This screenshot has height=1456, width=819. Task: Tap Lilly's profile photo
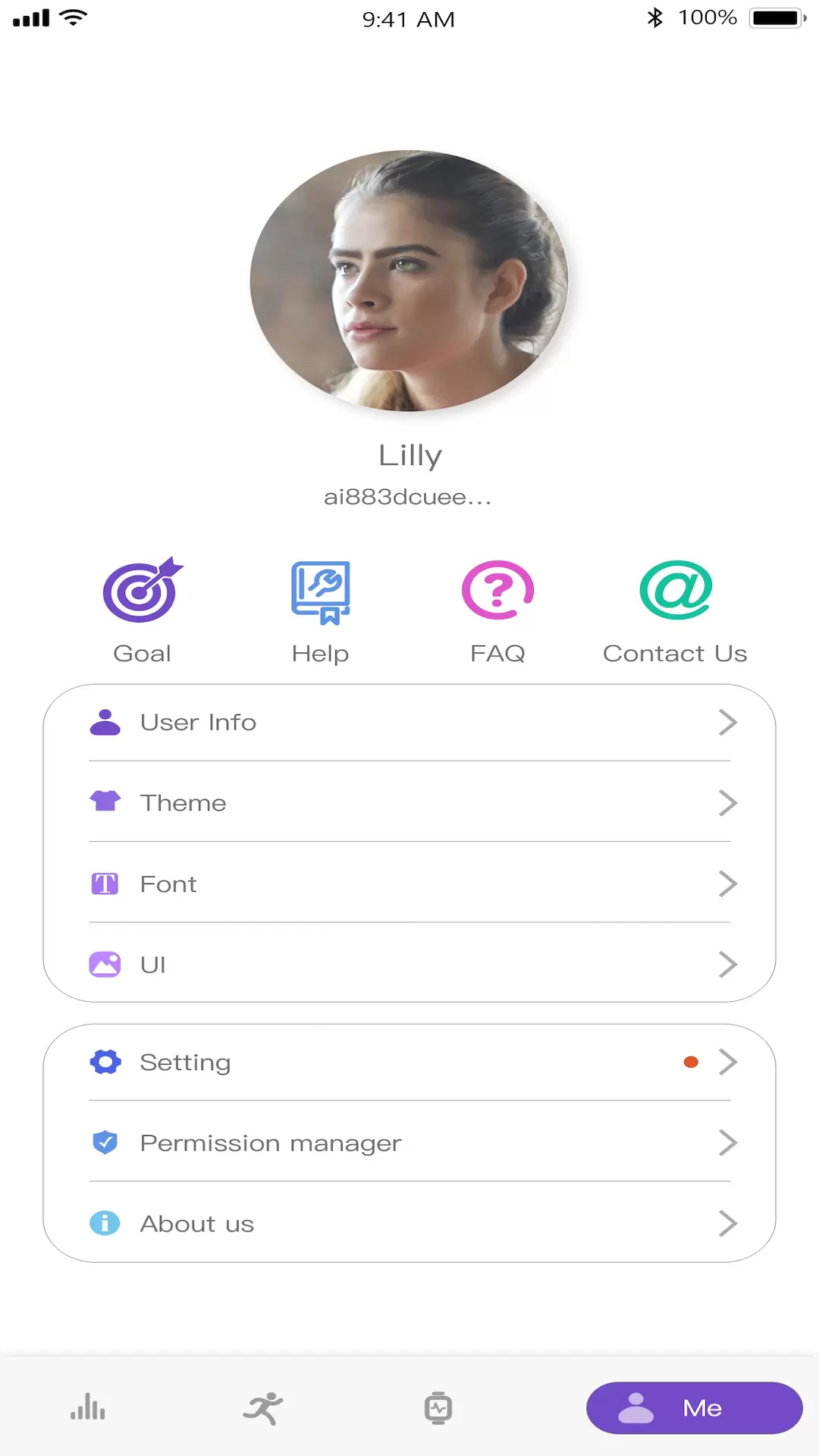coord(409,281)
